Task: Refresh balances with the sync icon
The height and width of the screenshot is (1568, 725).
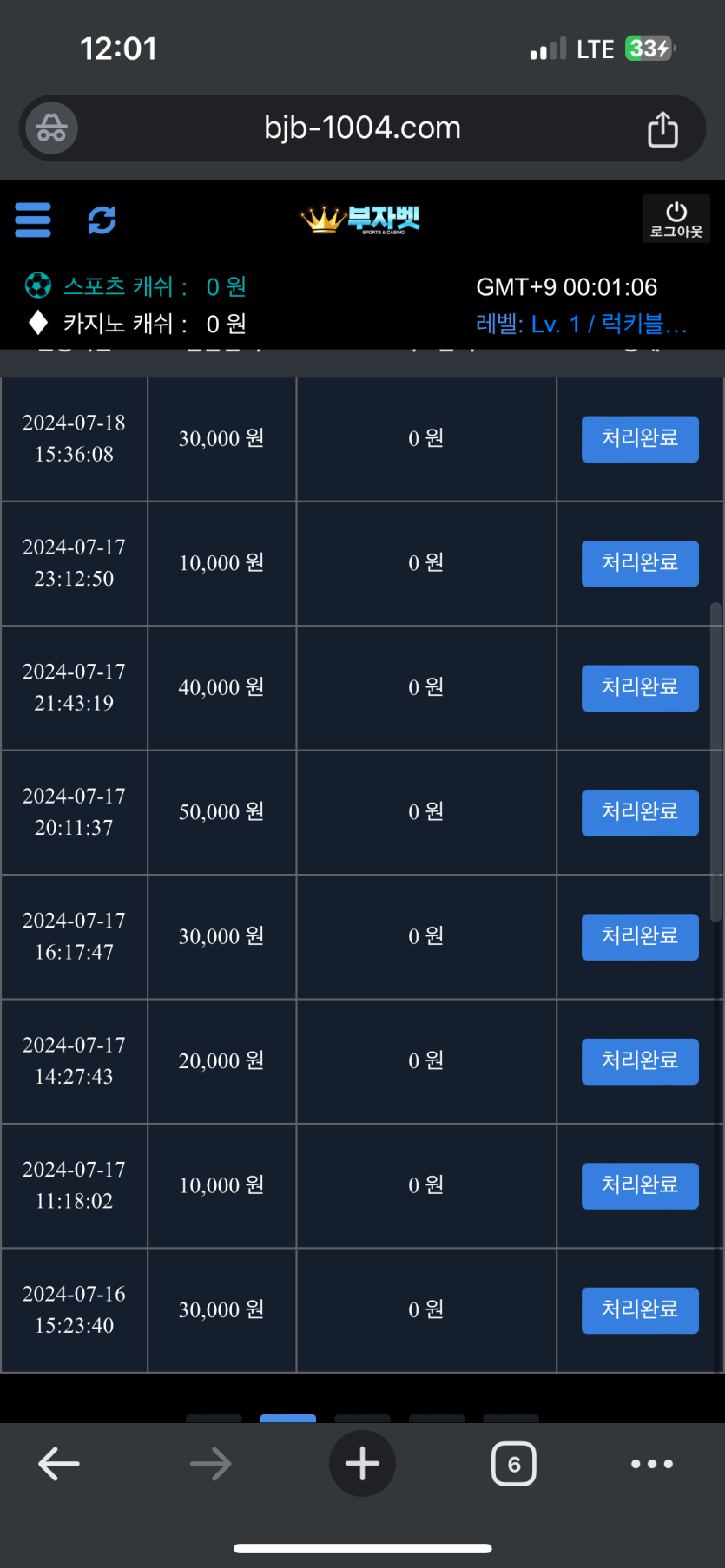Action: click(102, 220)
